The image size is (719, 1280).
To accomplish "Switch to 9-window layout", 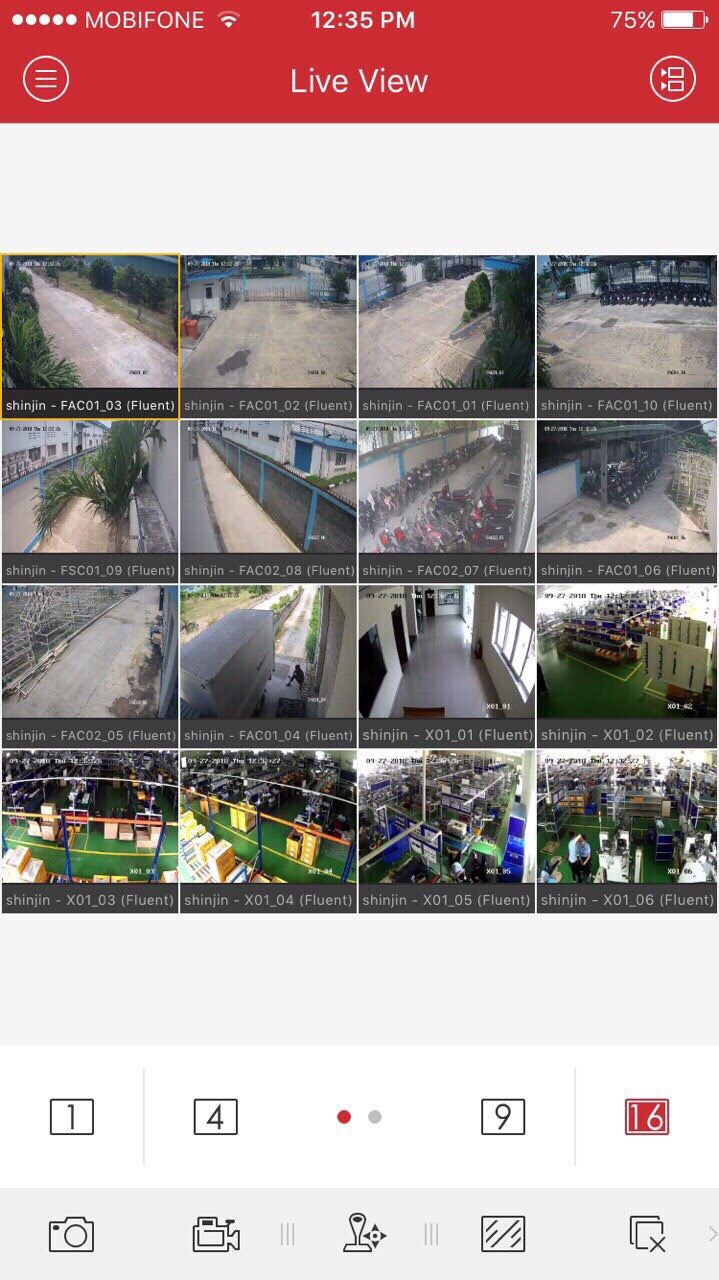I will (503, 1117).
